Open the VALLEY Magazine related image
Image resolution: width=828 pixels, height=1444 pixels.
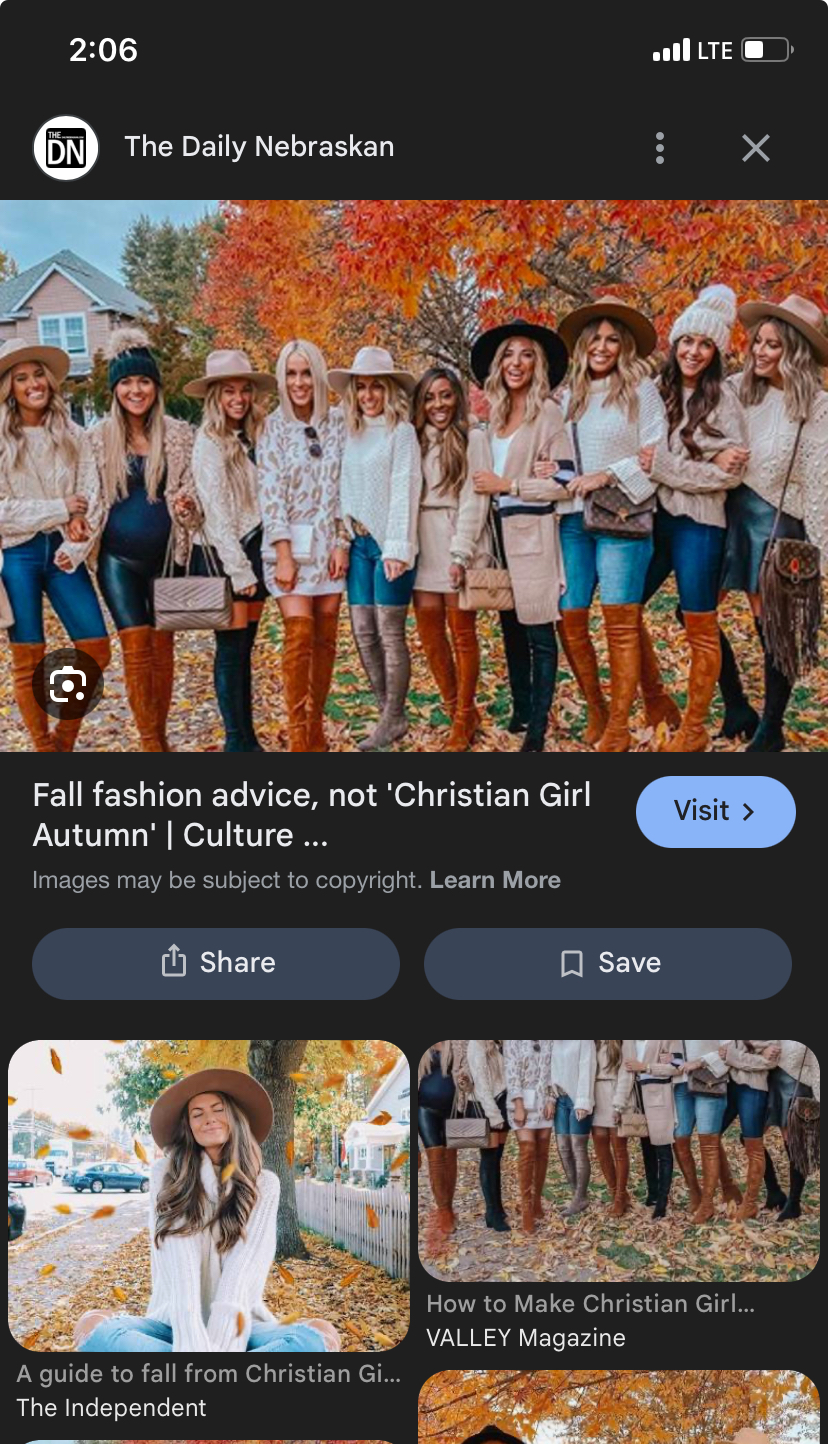tap(618, 1160)
